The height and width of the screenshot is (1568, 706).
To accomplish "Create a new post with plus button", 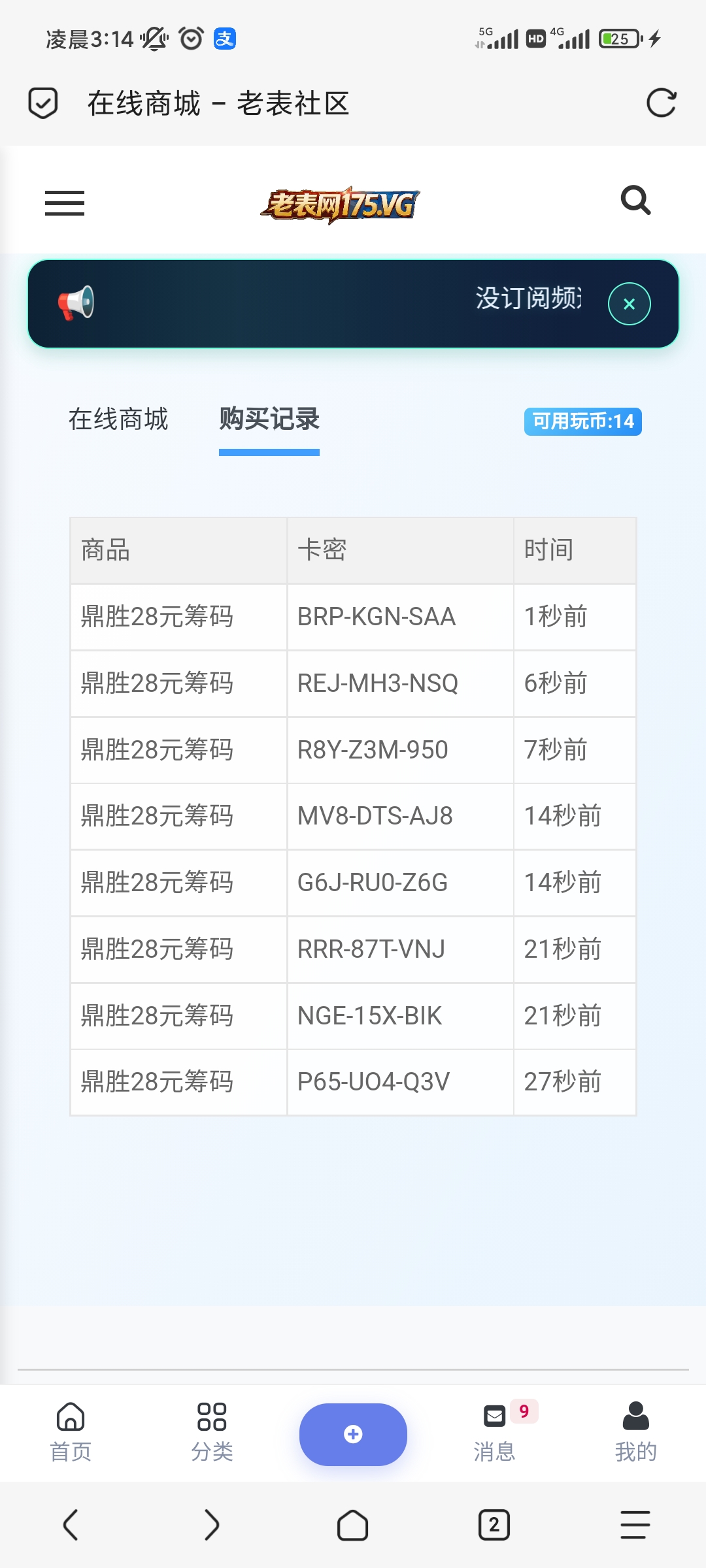I will tap(353, 1434).
